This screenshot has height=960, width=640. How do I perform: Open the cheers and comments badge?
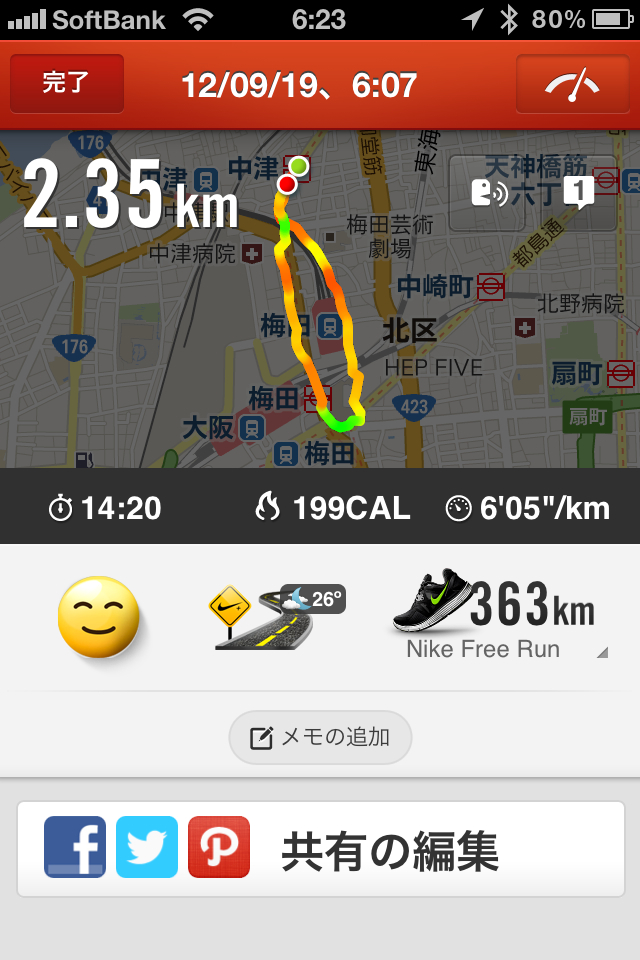pyautogui.click(x=579, y=190)
